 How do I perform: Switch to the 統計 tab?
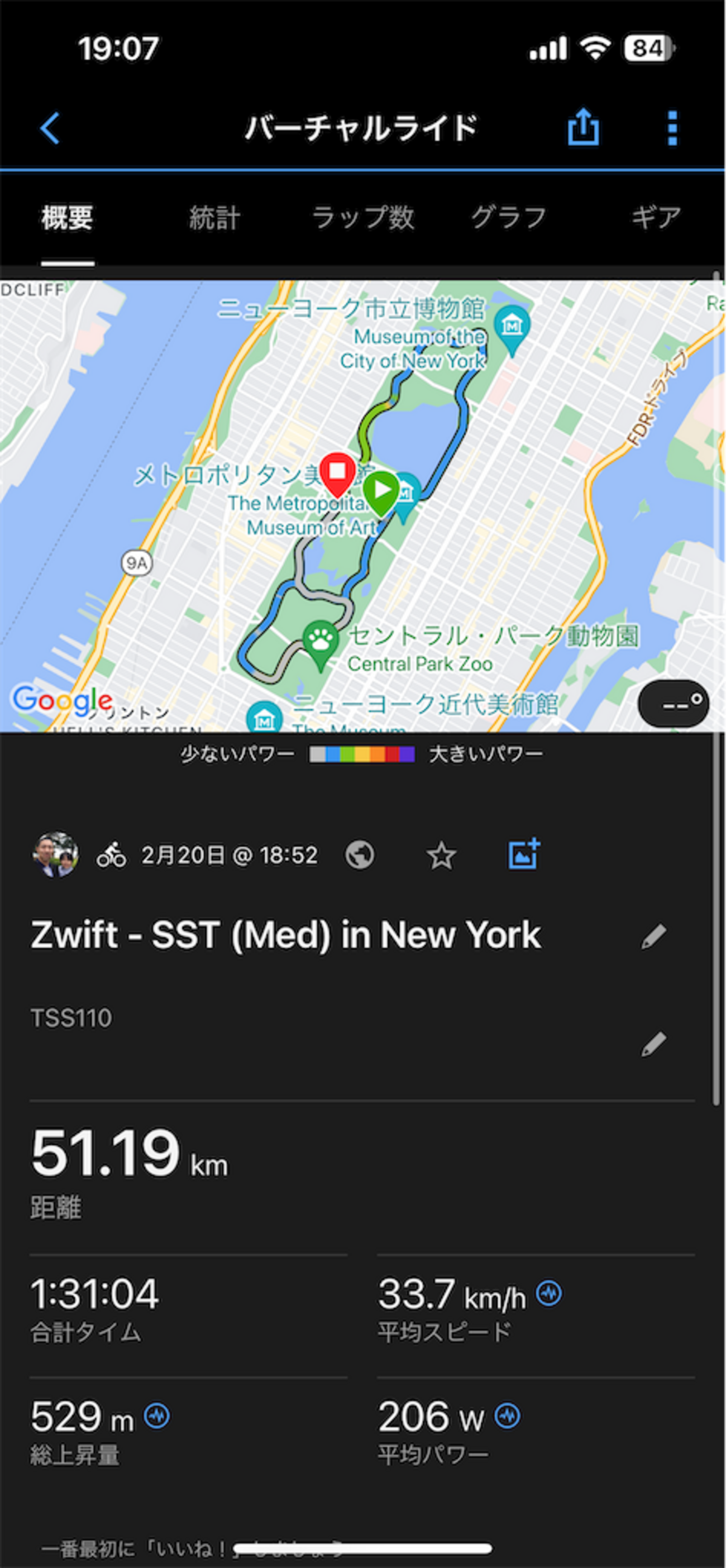[214, 217]
